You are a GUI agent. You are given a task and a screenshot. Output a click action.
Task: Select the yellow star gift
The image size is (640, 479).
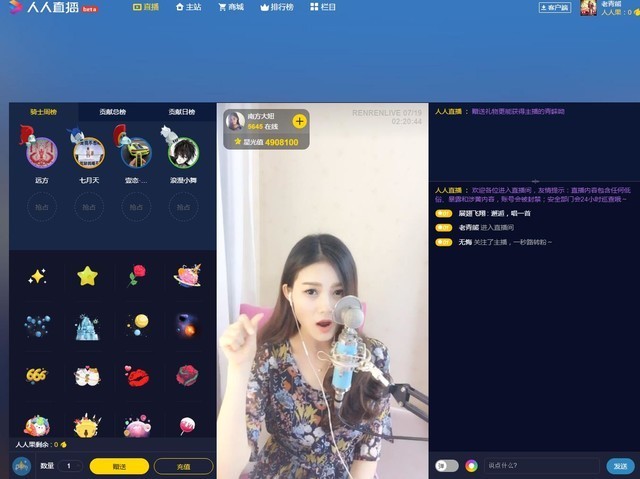click(88, 276)
